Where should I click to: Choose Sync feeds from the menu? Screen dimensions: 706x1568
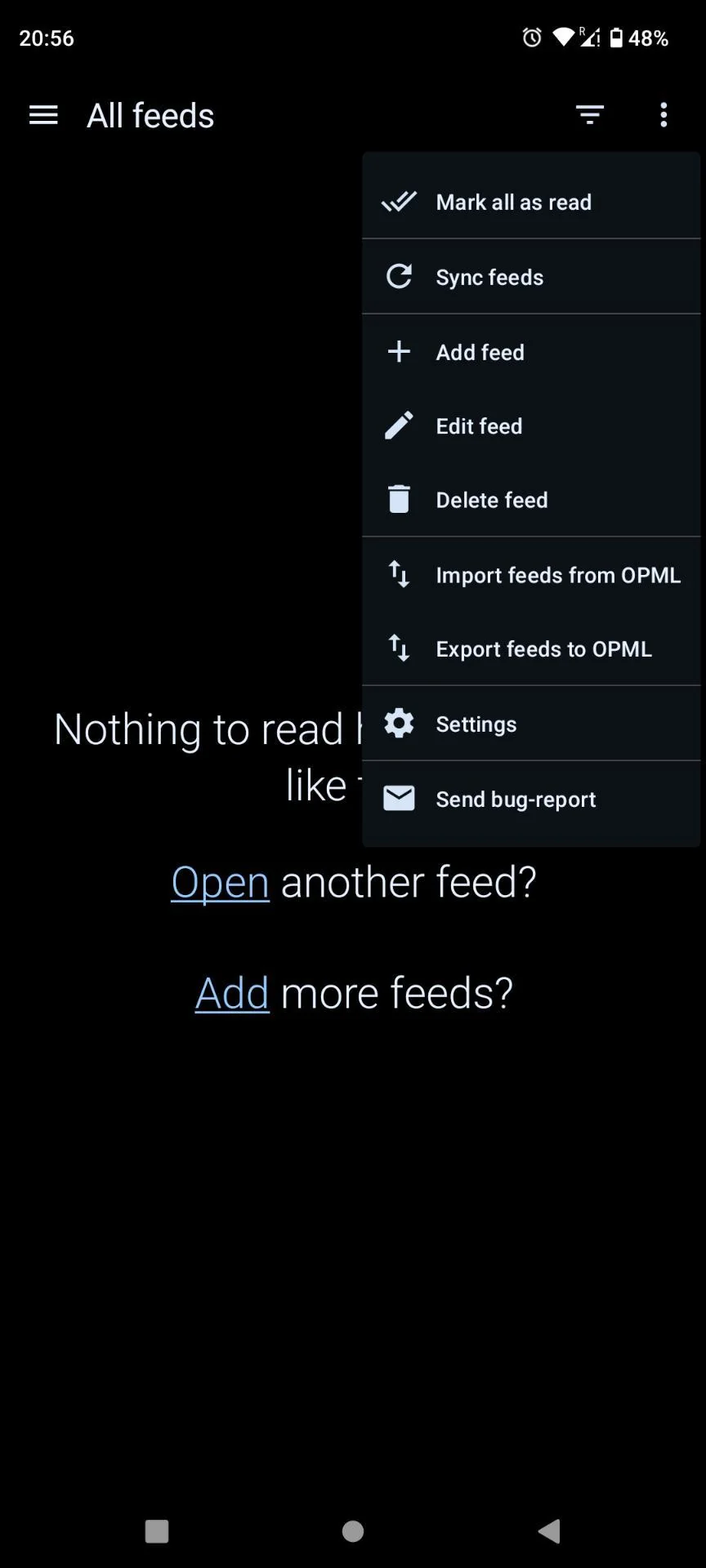tap(489, 277)
